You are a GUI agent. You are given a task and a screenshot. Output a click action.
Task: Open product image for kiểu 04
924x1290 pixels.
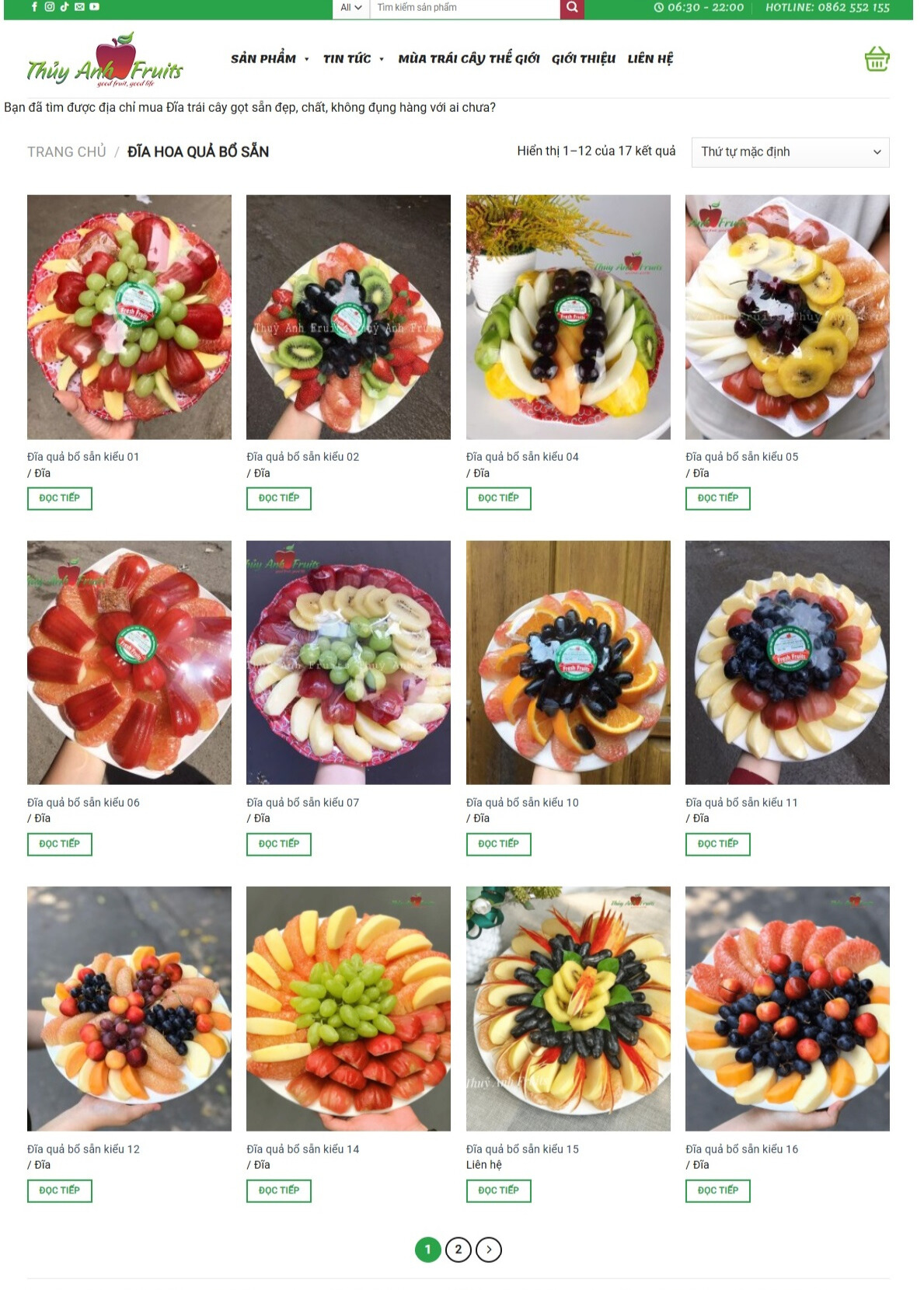(x=568, y=317)
